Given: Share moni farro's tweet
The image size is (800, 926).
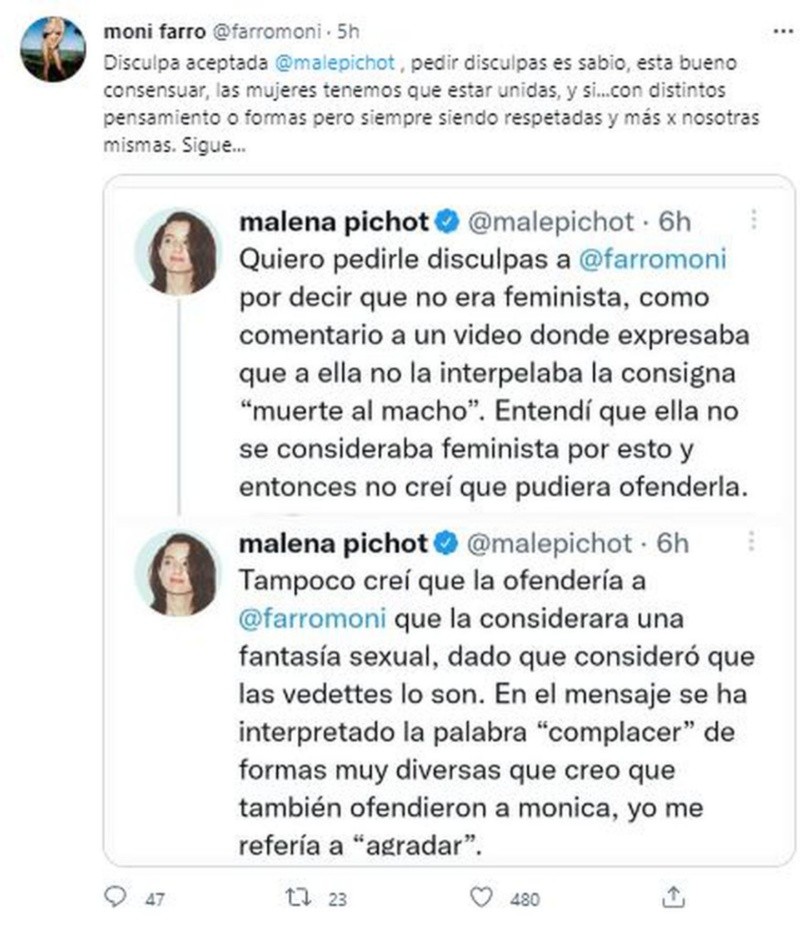Looking at the screenshot, I should 675,898.
